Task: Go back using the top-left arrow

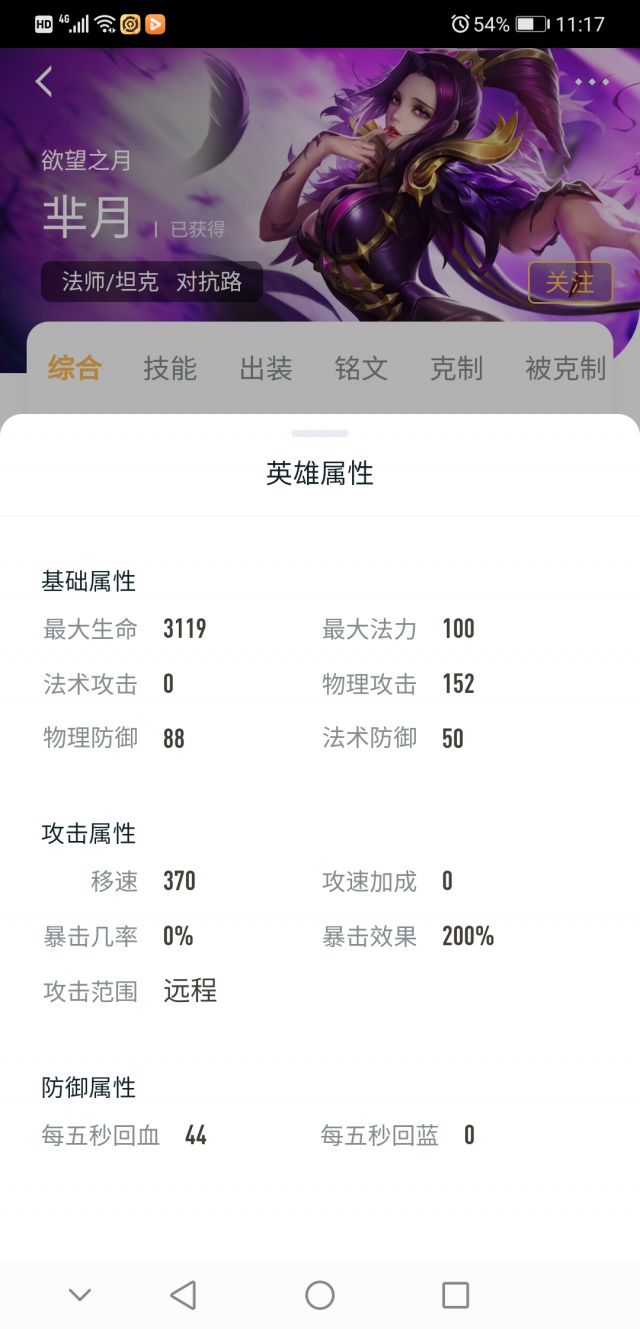Action: (x=44, y=81)
